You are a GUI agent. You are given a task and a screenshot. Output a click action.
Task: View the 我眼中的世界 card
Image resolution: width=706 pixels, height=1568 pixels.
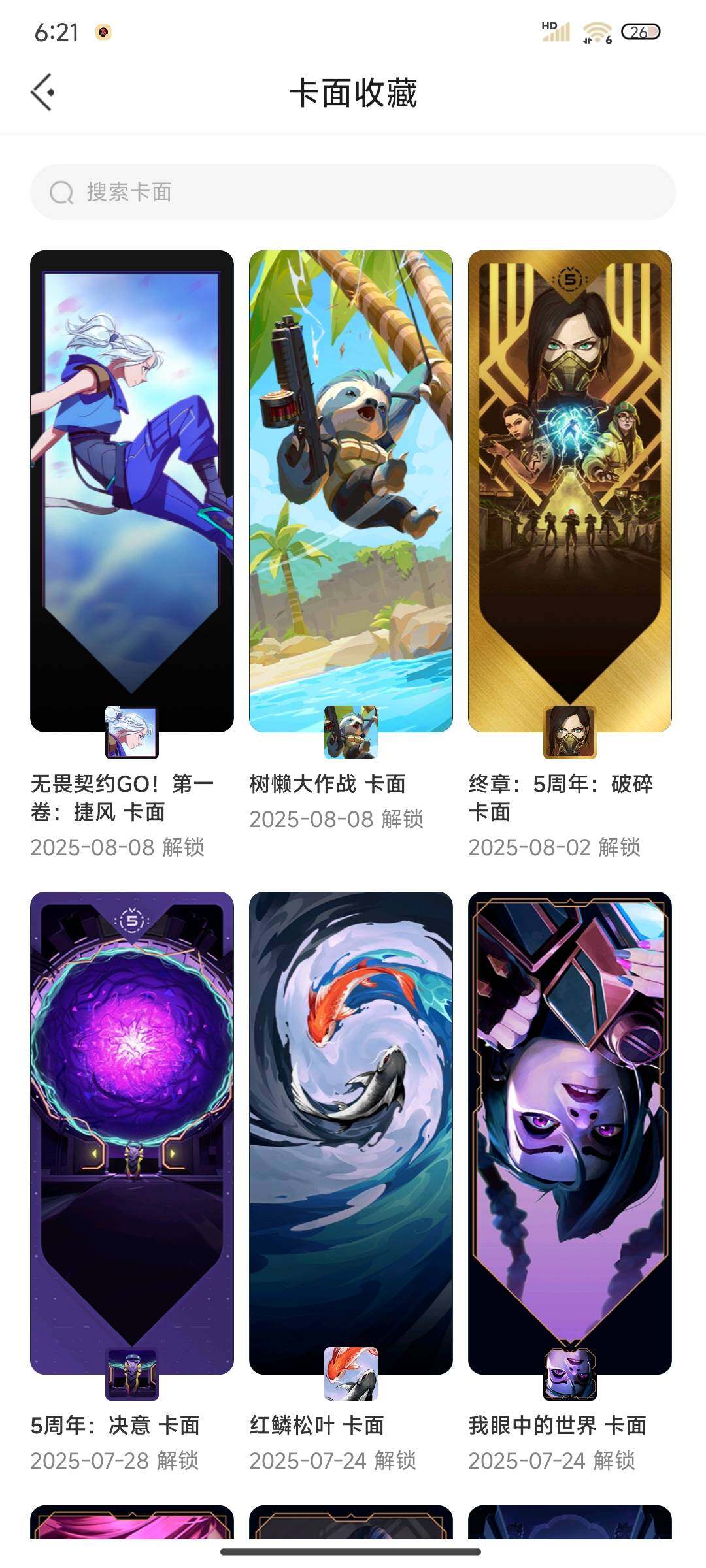pos(570,1133)
